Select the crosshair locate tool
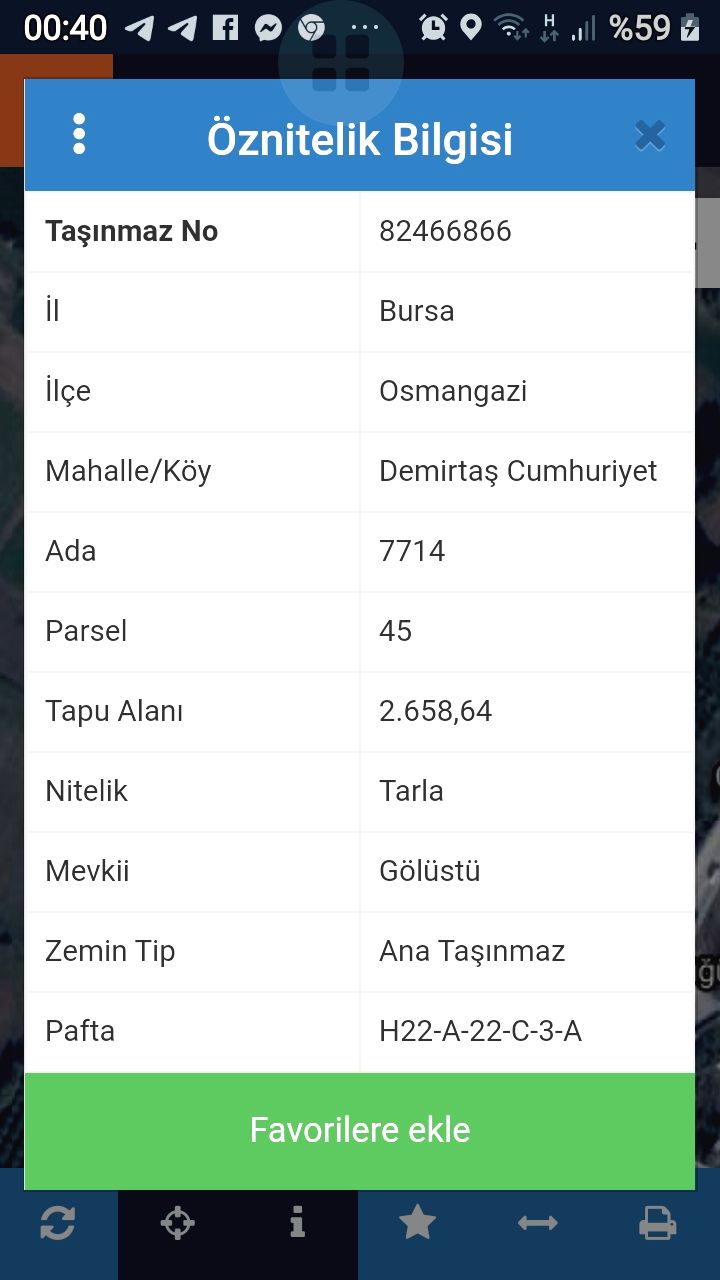The width and height of the screenshot is (720, 1280). coord(178,1223)
